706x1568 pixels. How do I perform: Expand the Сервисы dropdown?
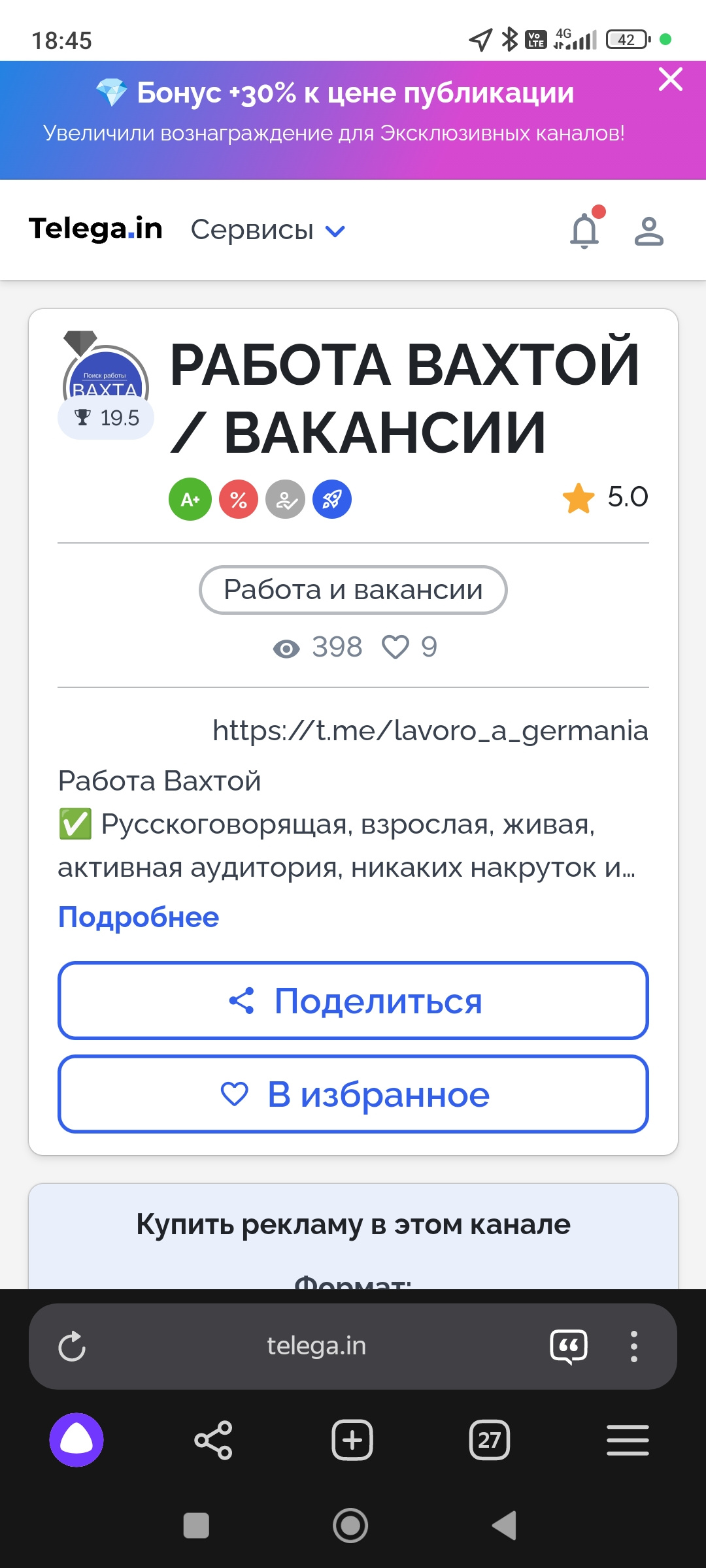tap(268, 230)
